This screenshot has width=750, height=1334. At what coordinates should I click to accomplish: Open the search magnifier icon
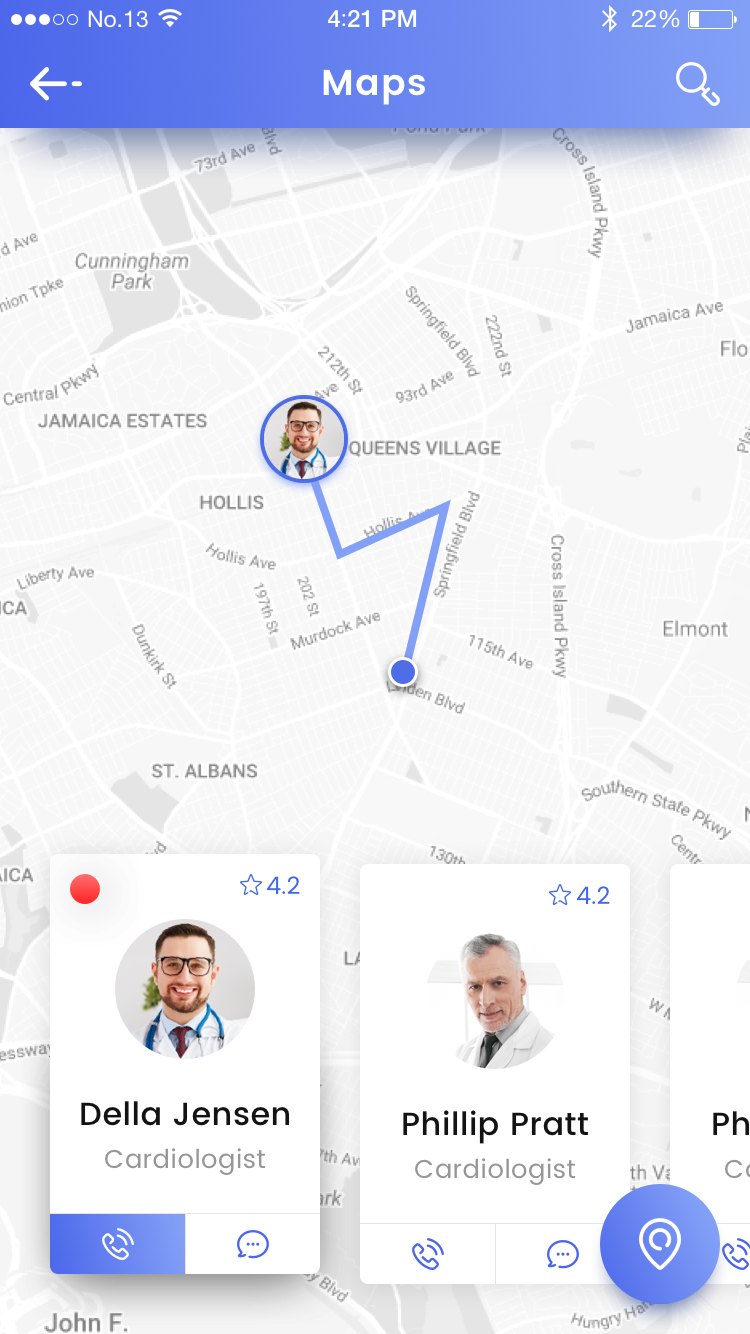click(698, 84)
